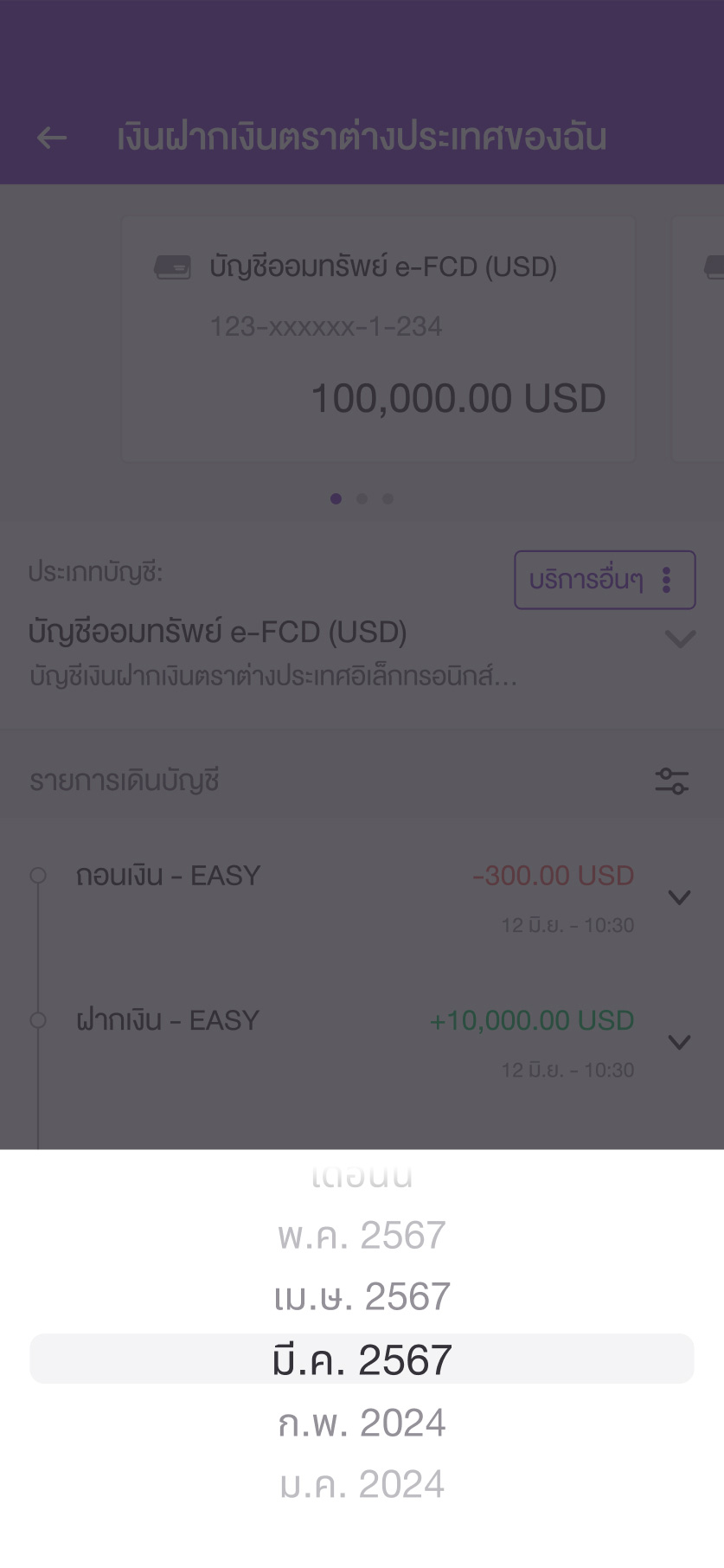This screenshot has width=724, height=1568.
Task: Select ม.ค. 2024 from the month list
Action: click(x=362, y=1484)
